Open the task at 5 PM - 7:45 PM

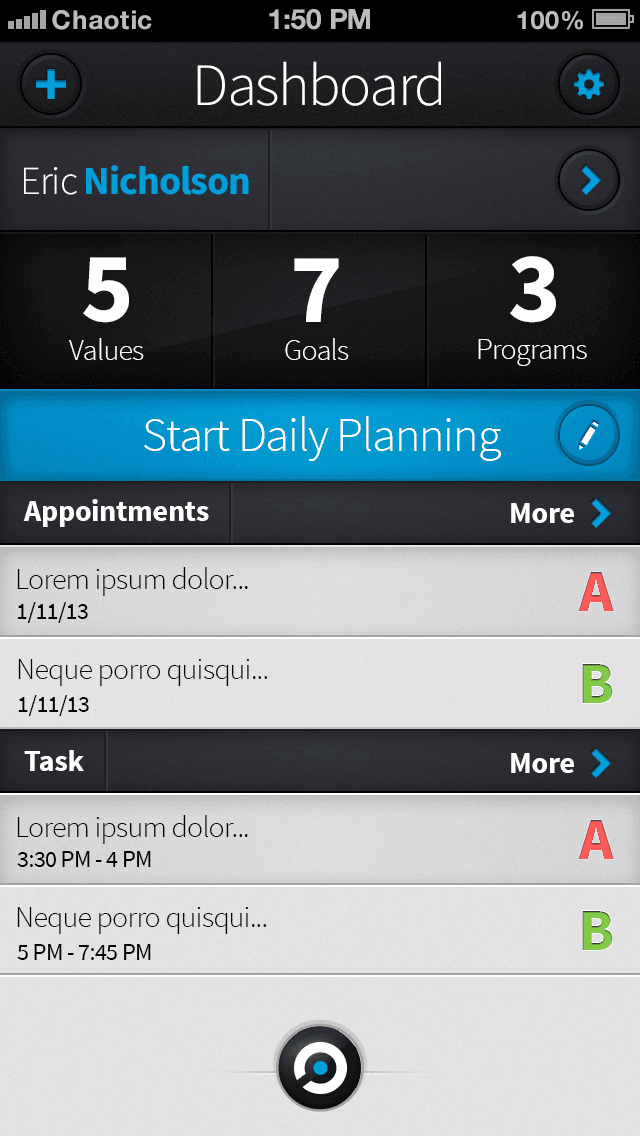click(320, 931)
